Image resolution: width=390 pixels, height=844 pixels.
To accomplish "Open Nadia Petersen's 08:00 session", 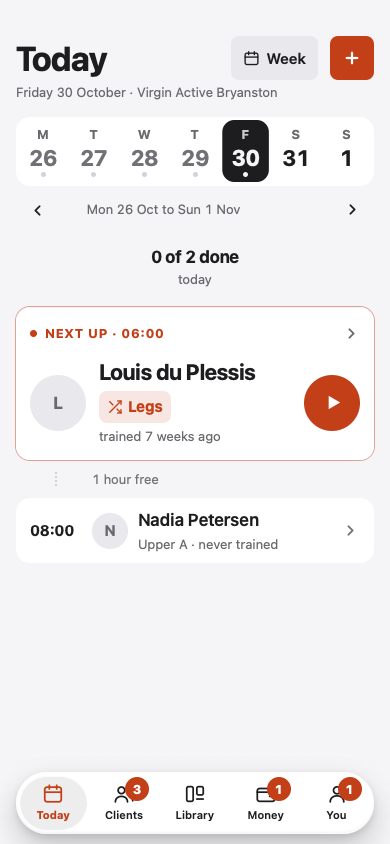I will [195, 531].
